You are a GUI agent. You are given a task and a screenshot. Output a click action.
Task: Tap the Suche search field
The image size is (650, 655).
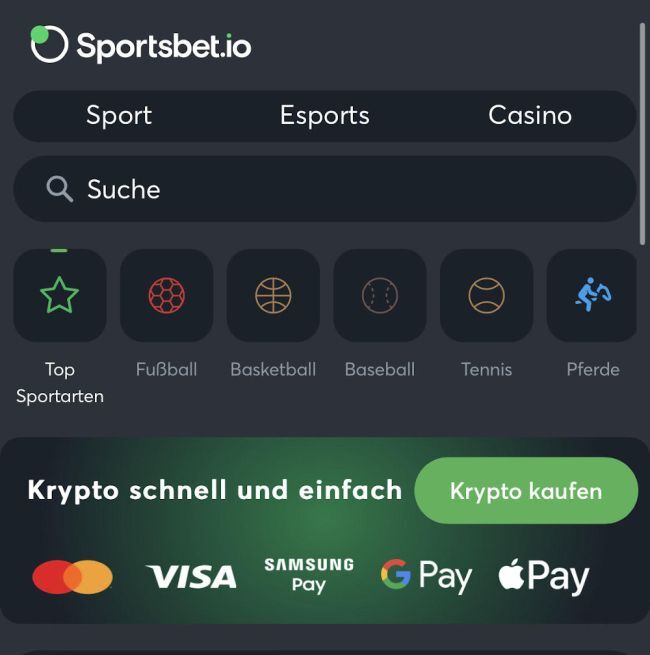pos(324,189)
